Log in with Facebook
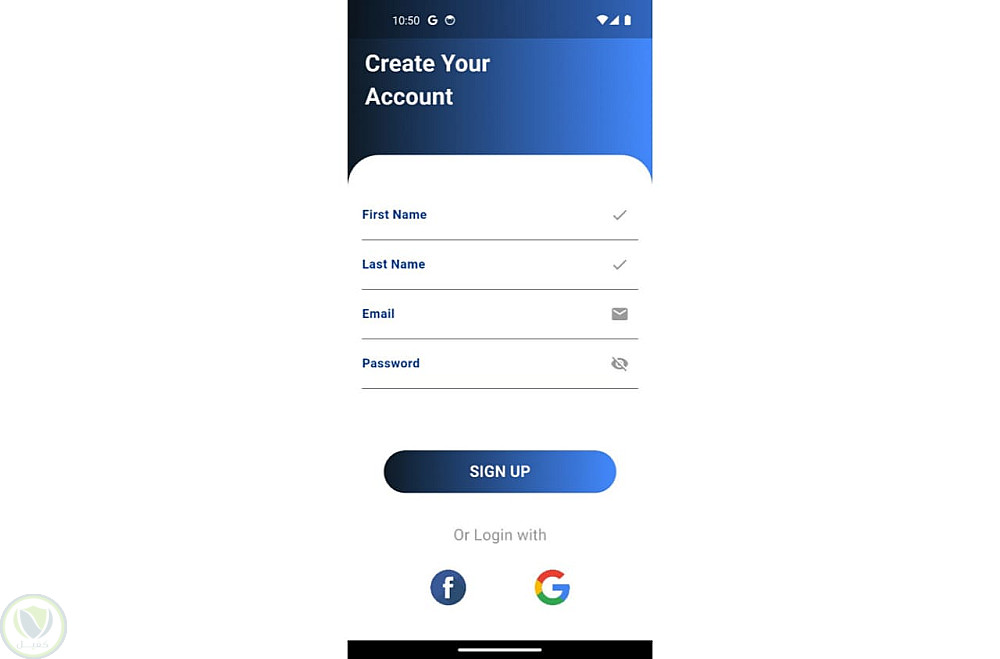This screenshot has width=1000, height=659. [448, 587]
